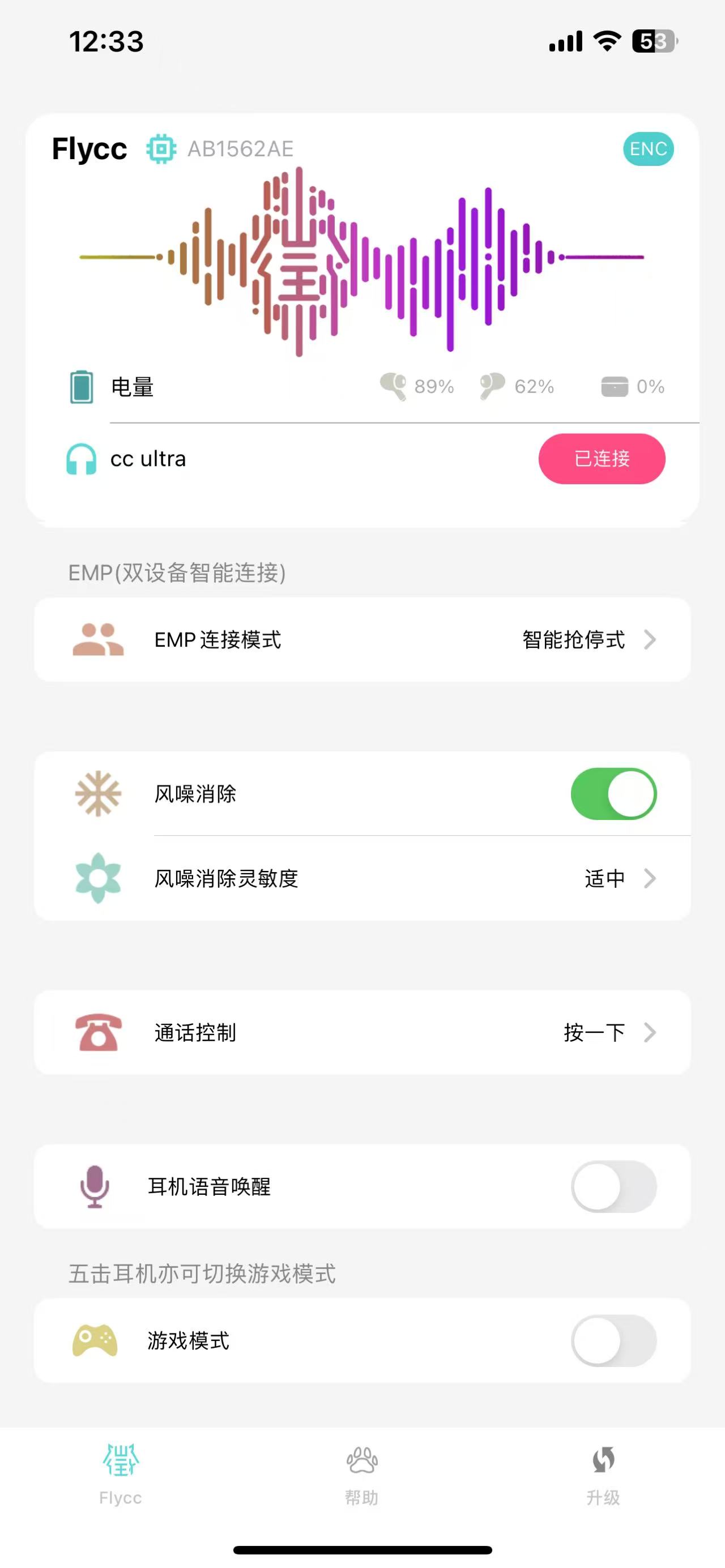Open 通话控制 settings
Image resolution: width=725 pixels, height=1568 pixels.
(651, 1032)
